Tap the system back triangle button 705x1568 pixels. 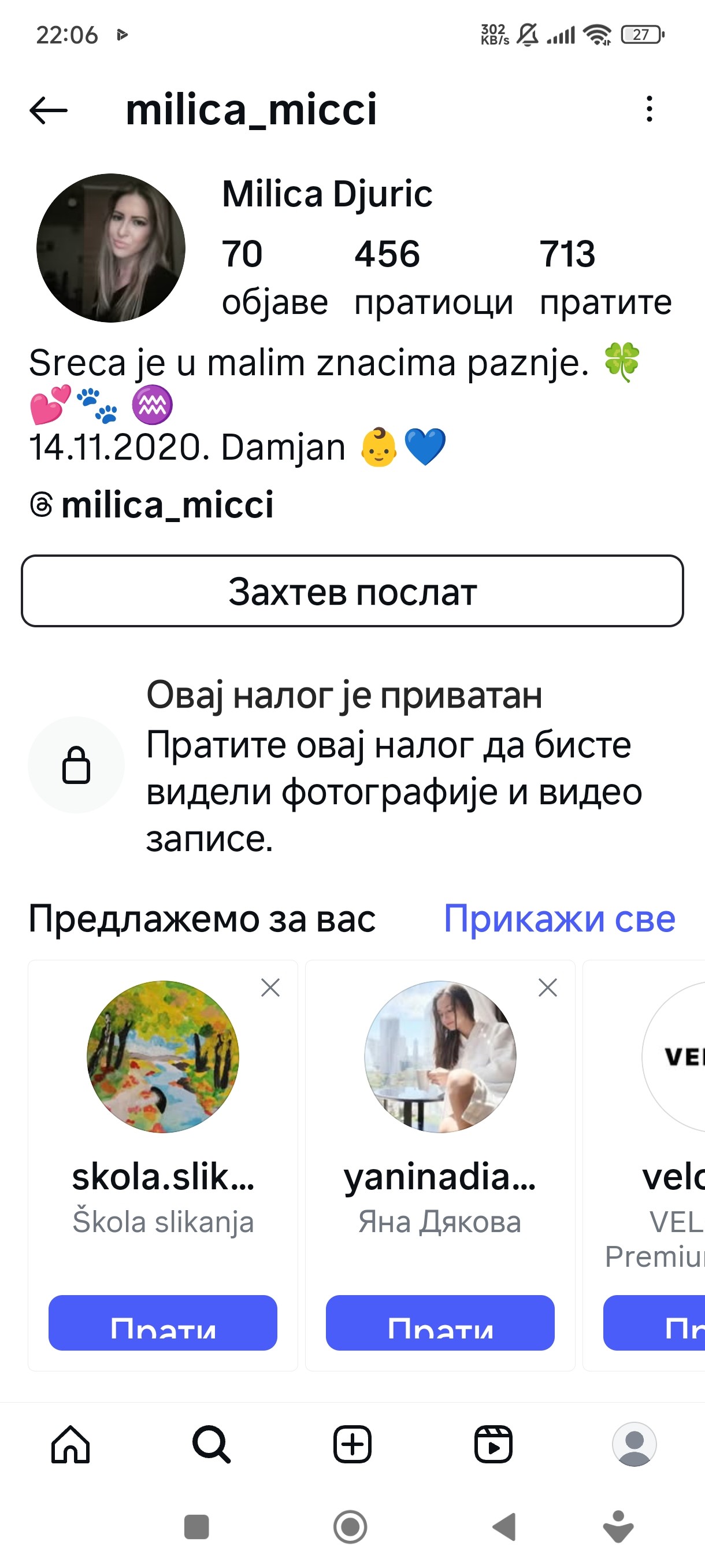(x=504, y=1526)
